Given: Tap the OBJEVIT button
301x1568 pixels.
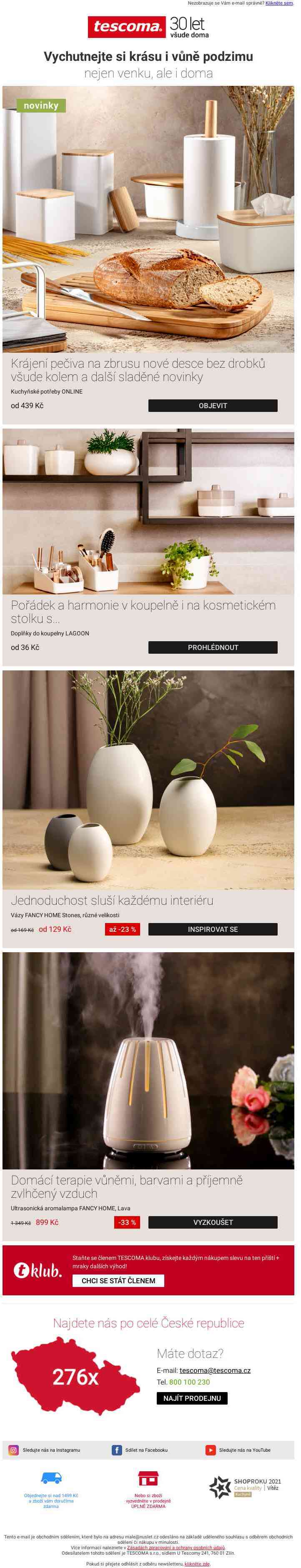Looking at the screenshot, I should [x=213, y=405].
